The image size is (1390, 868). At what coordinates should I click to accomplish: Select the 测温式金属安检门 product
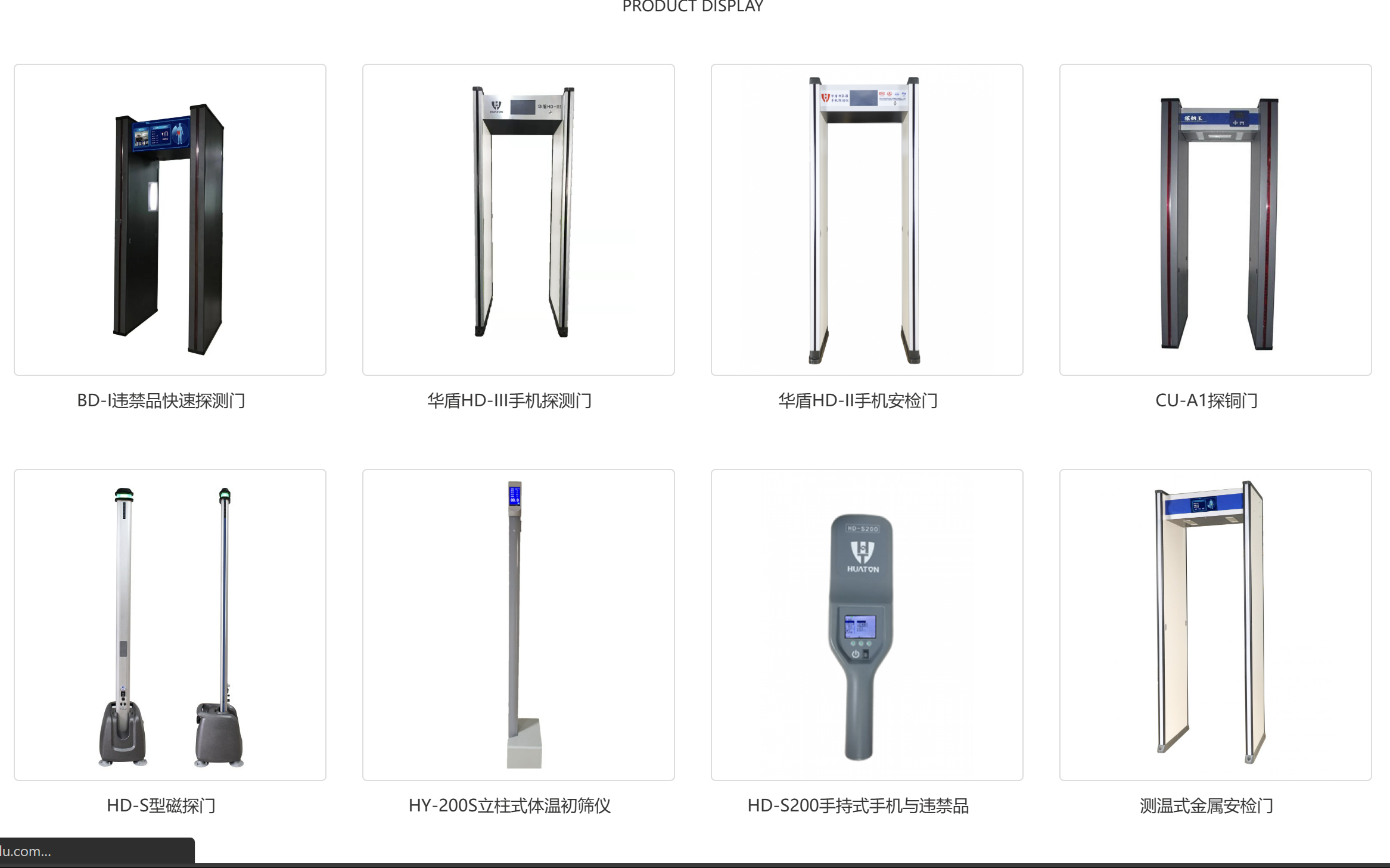click(1215, 625)
